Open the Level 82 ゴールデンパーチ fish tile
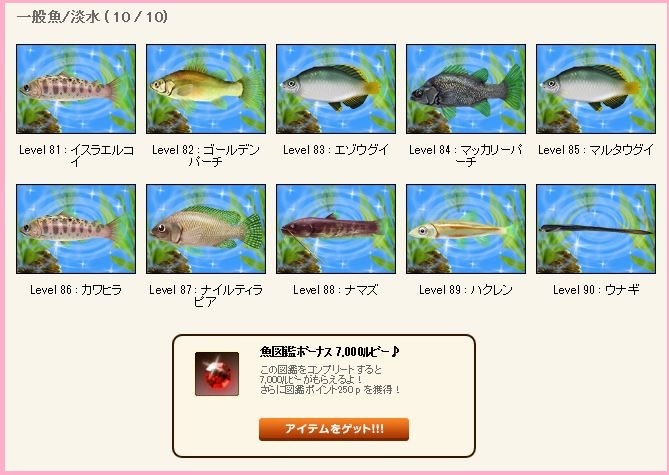This screenshot has width=669, height=475. [x=205, y=89]
